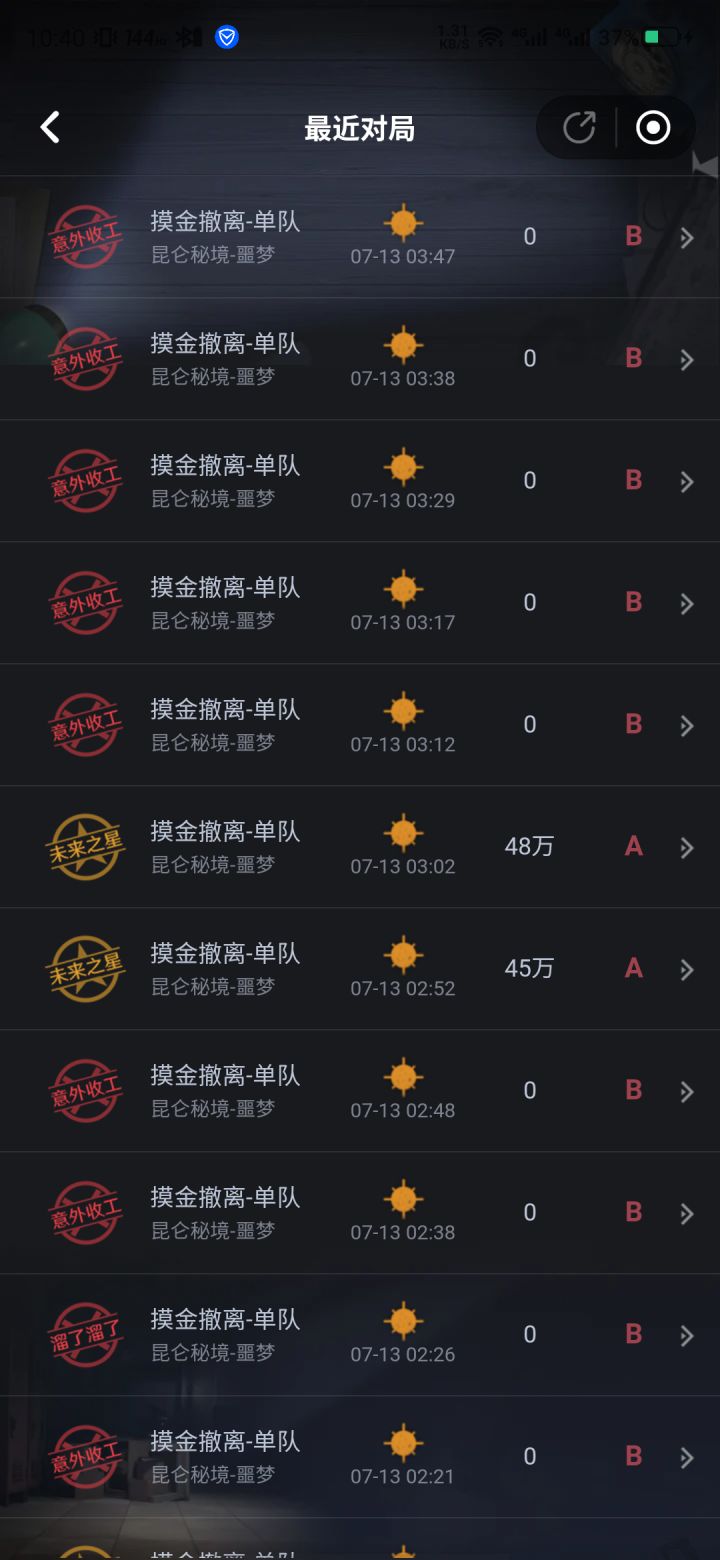This screenshot has height=1560, width=720.
Task: Select the match played at 07-13 03:12
Action: (360, 725)
